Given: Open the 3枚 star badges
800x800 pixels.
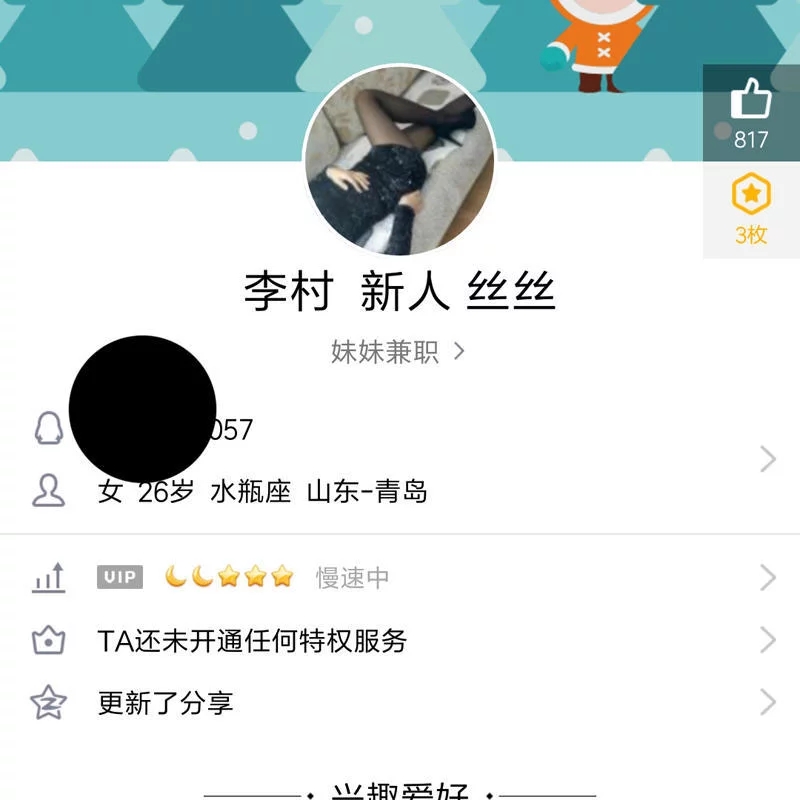Looking at the screenshot, I should point(751,210).
